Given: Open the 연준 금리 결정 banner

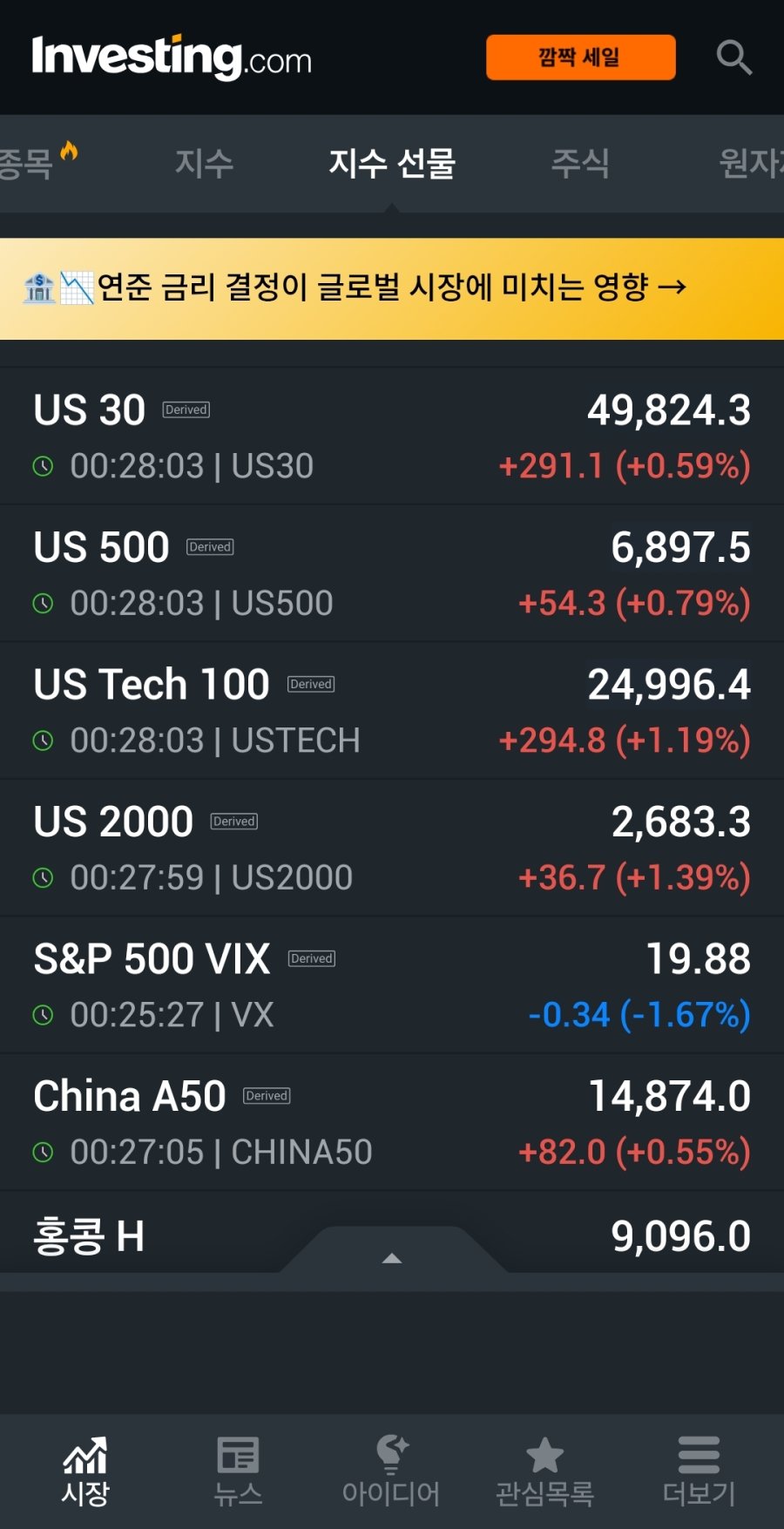Looking at the screenshot, I should 392,288.
